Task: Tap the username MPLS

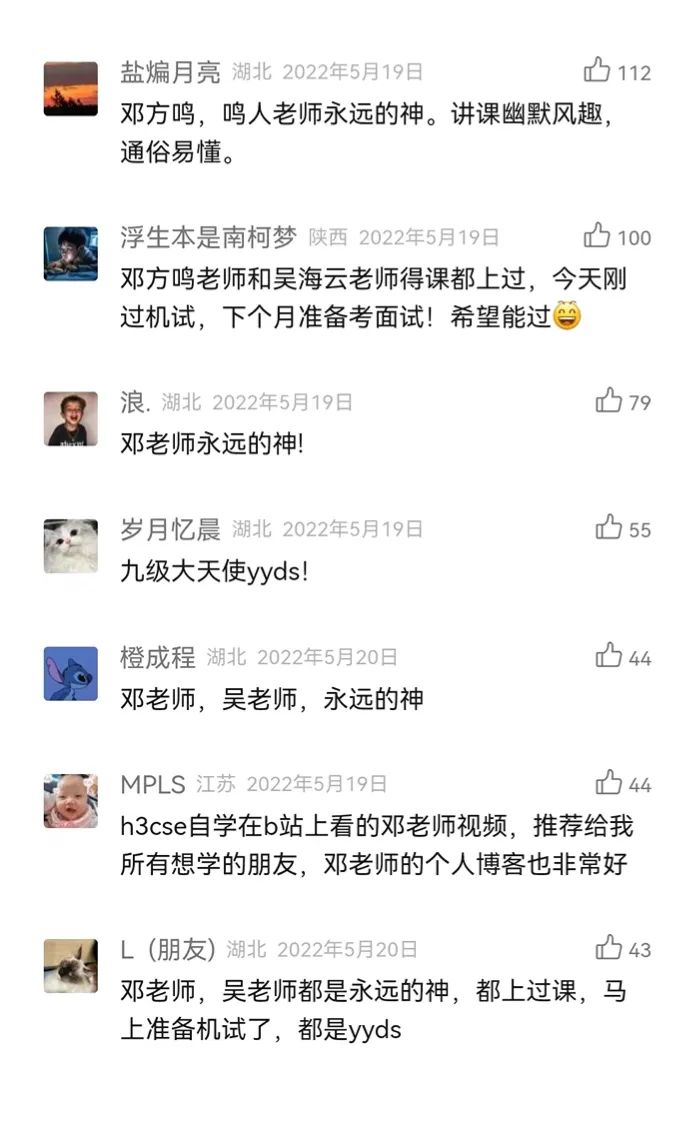Action: click(x=153, y=784)
